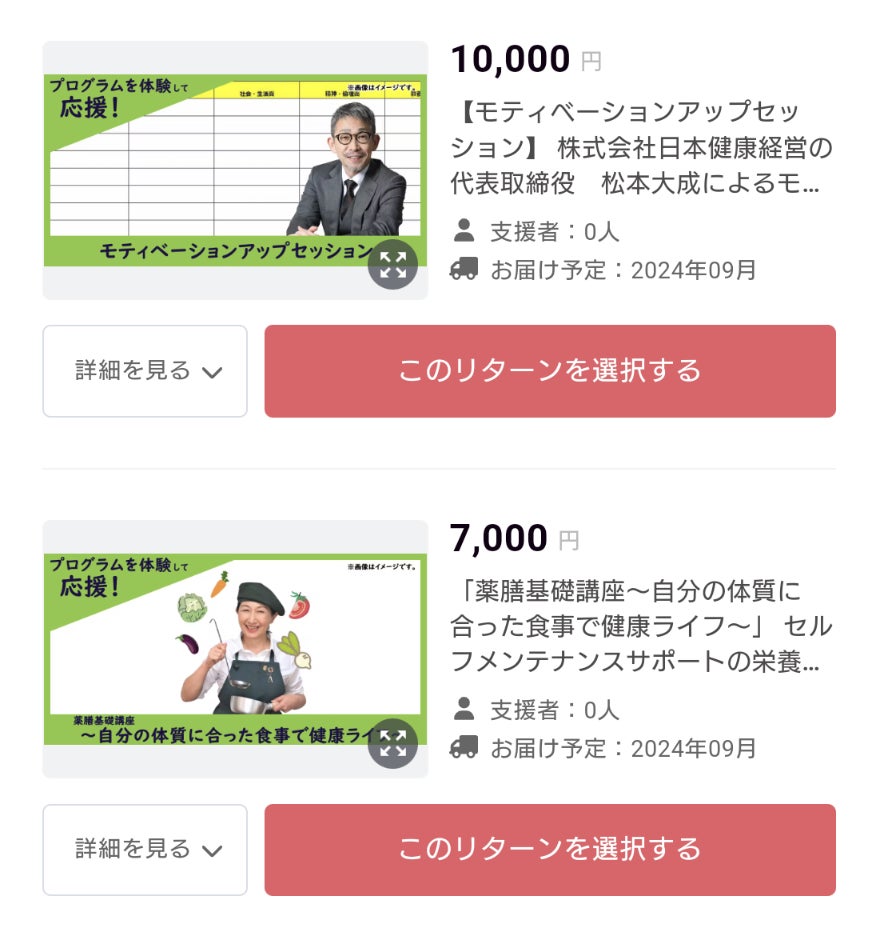876x943 pixels.
Task: Select the 7,000円 薬膳基礎講座 return
Action: tap(550, 850)
